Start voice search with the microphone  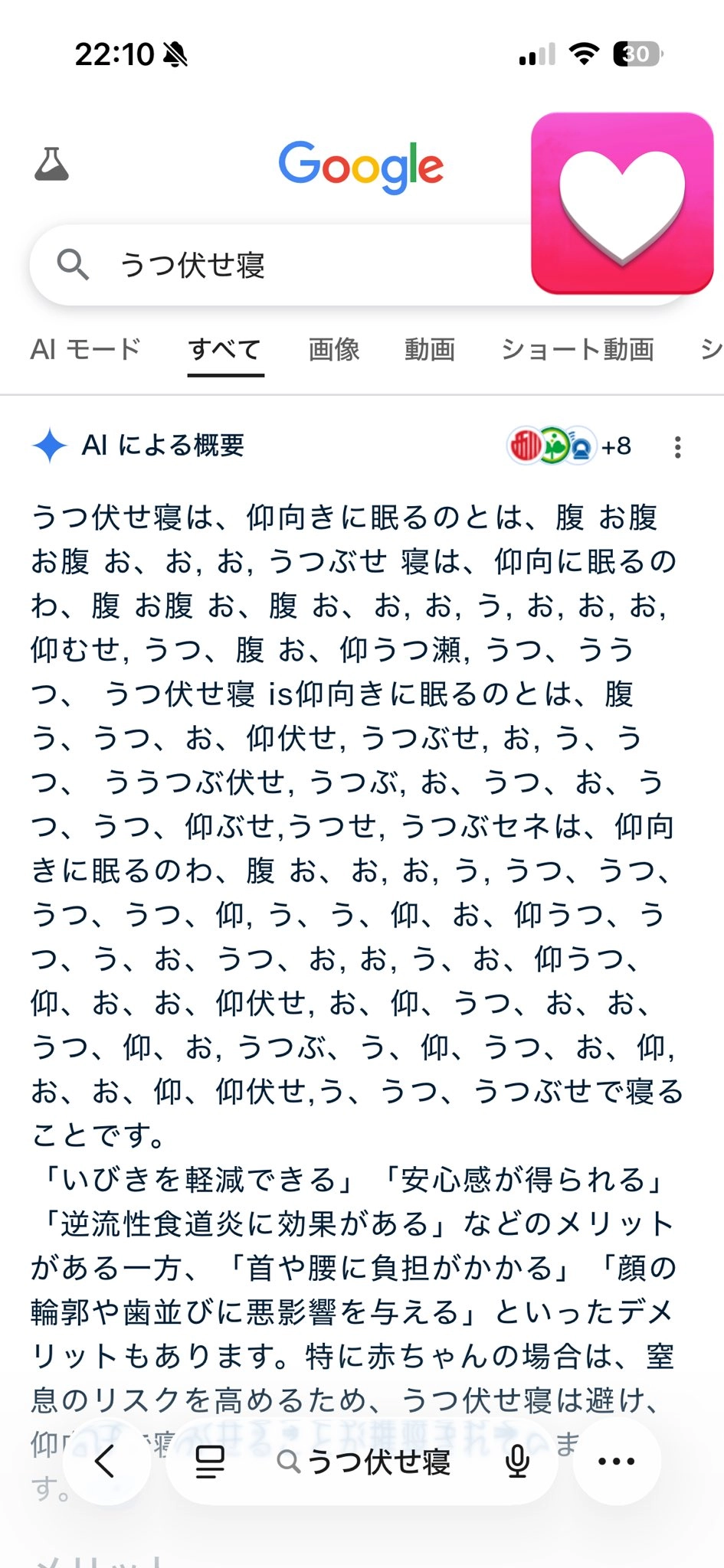518,1462
